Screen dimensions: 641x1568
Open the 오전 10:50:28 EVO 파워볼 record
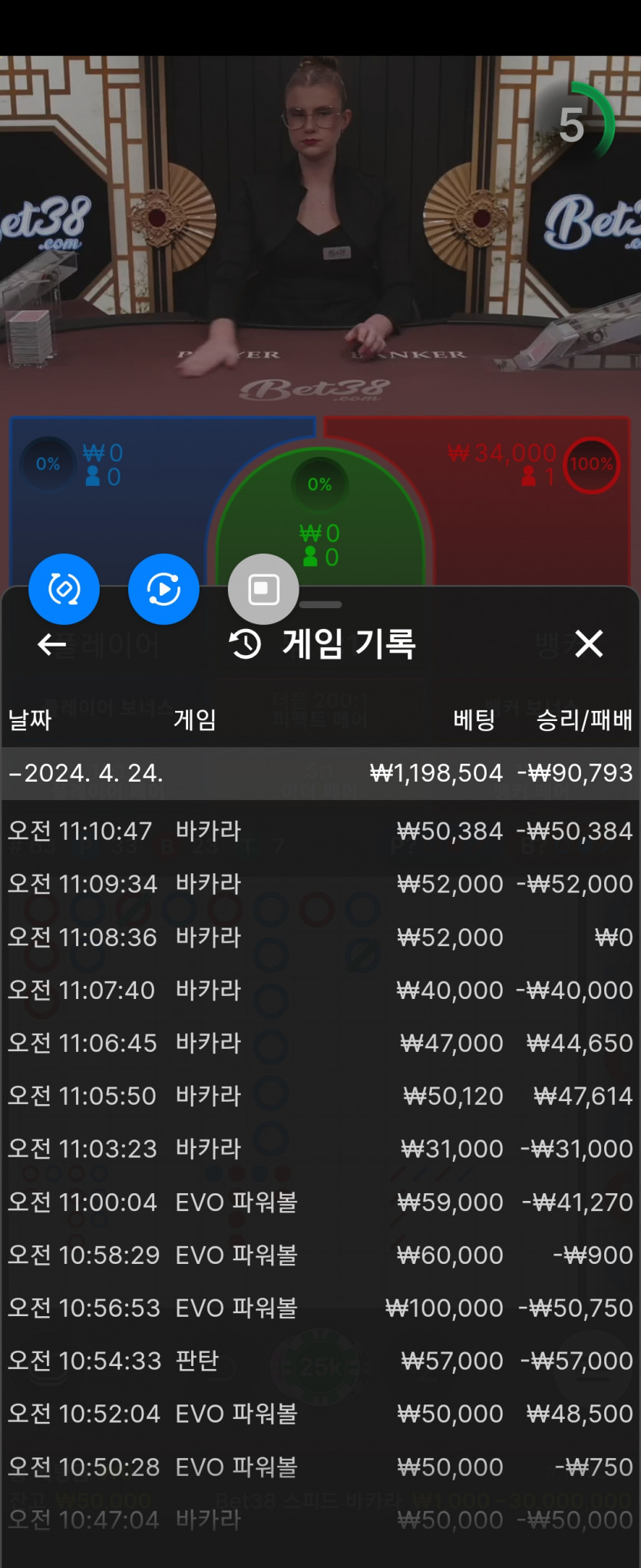(320, 1467)
